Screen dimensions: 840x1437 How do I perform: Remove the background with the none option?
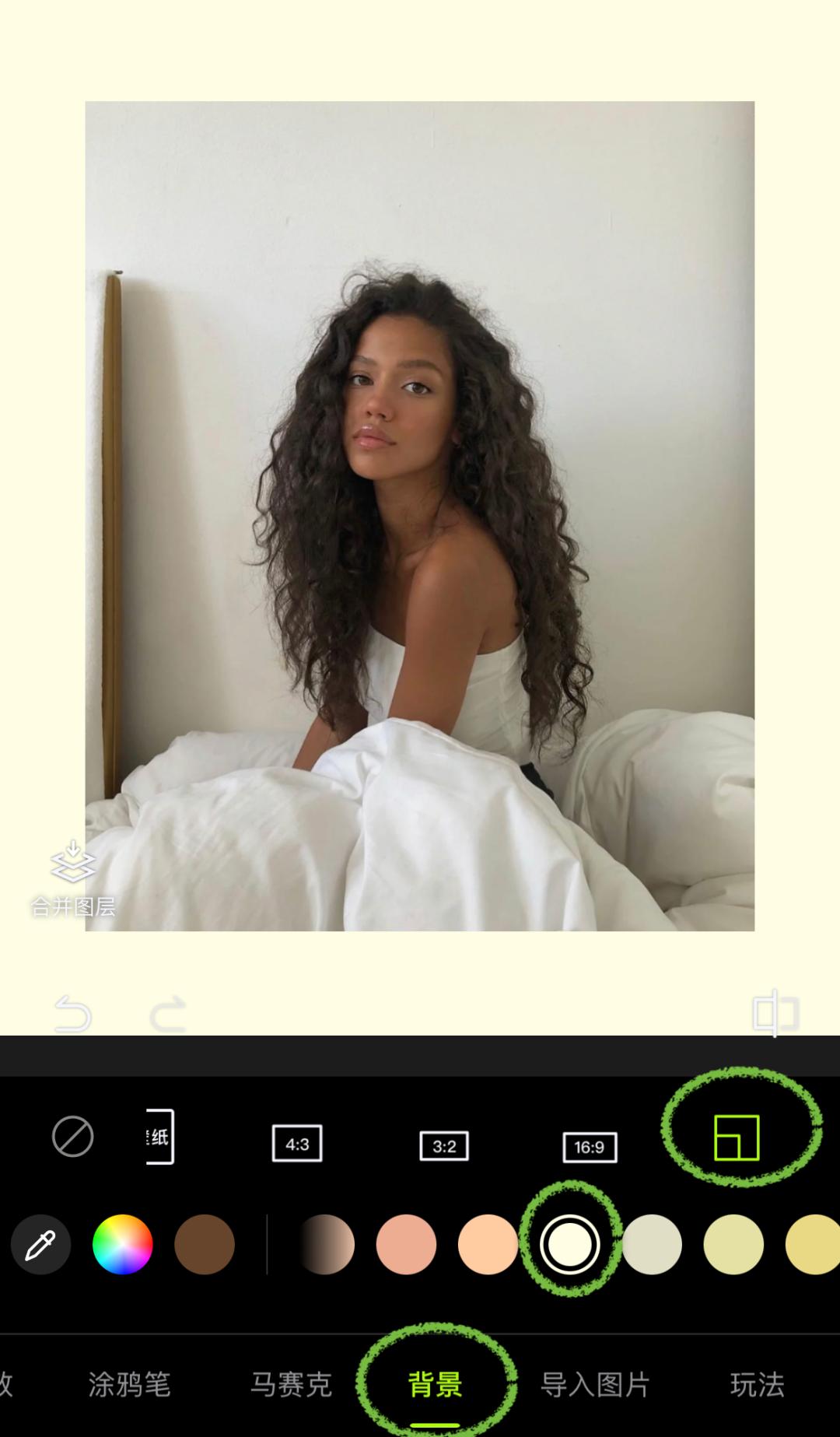[72, 1137]
